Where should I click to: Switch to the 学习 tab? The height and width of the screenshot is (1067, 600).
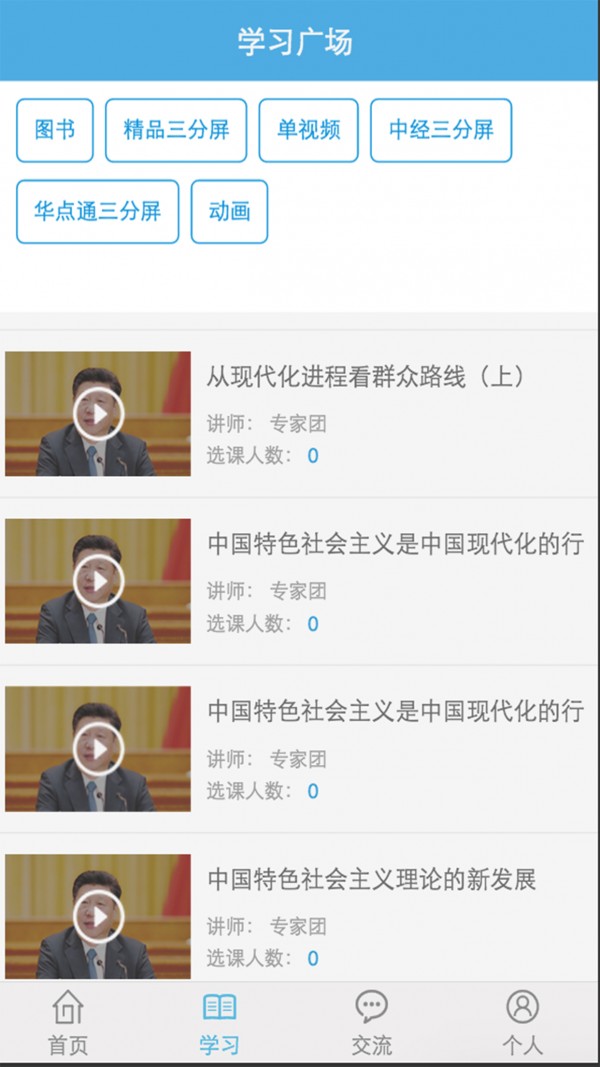click(219, 1022)
